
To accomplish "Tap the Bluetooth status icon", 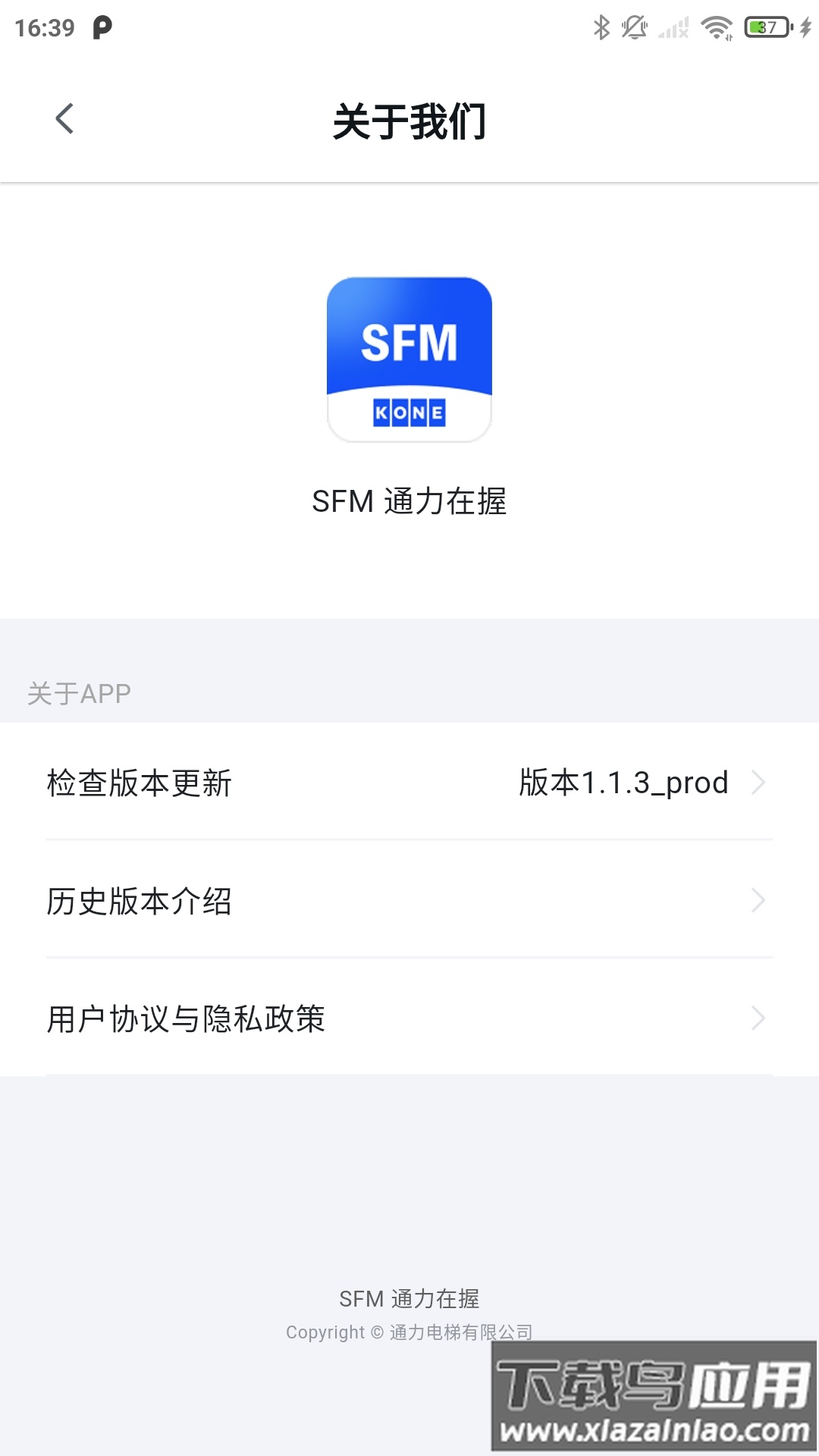I will [601, 28].
